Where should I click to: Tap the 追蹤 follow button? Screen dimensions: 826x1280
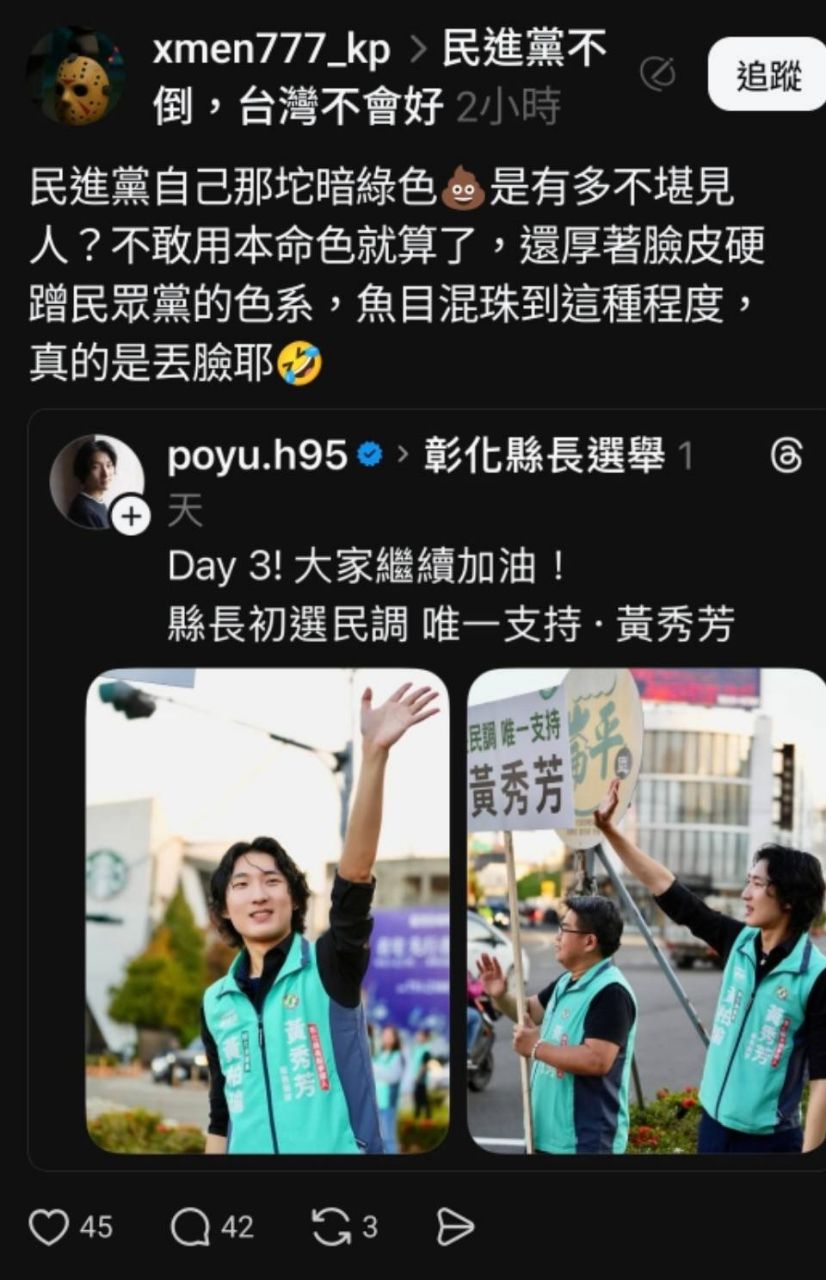click(x=767, y=76)
